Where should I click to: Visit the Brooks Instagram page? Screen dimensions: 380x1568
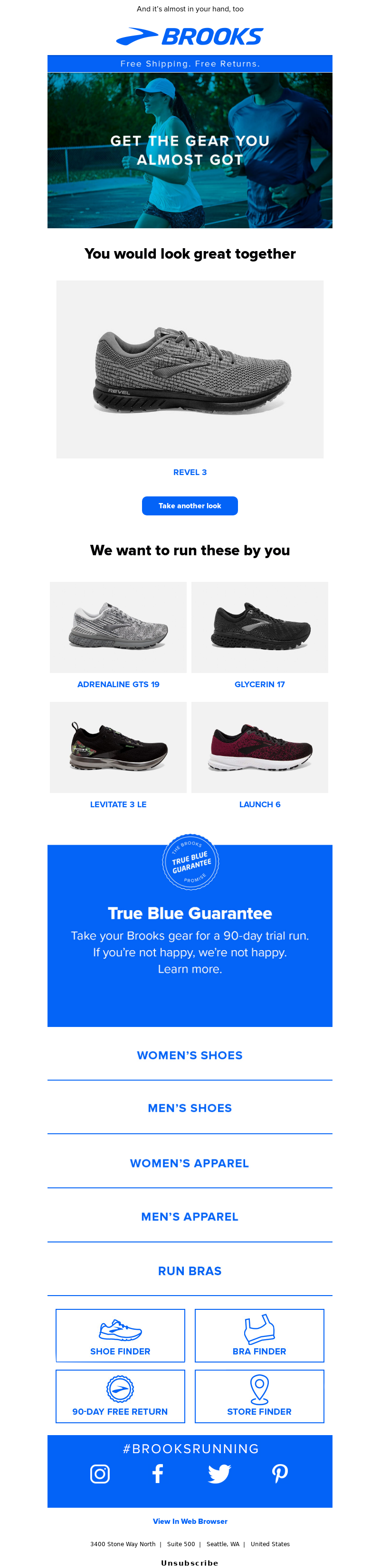[x=100, y=1474]
